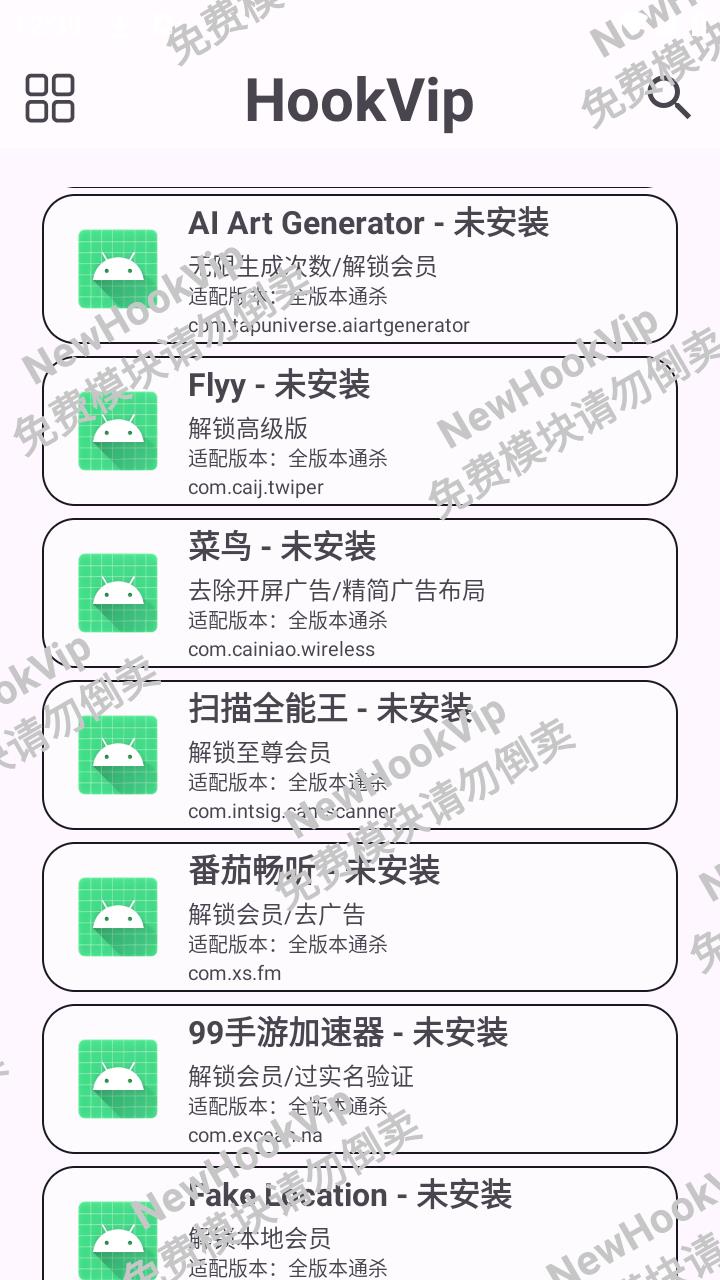Open the Fake Location module card
Viewport: 720px width, 1280px height.
360,1225
